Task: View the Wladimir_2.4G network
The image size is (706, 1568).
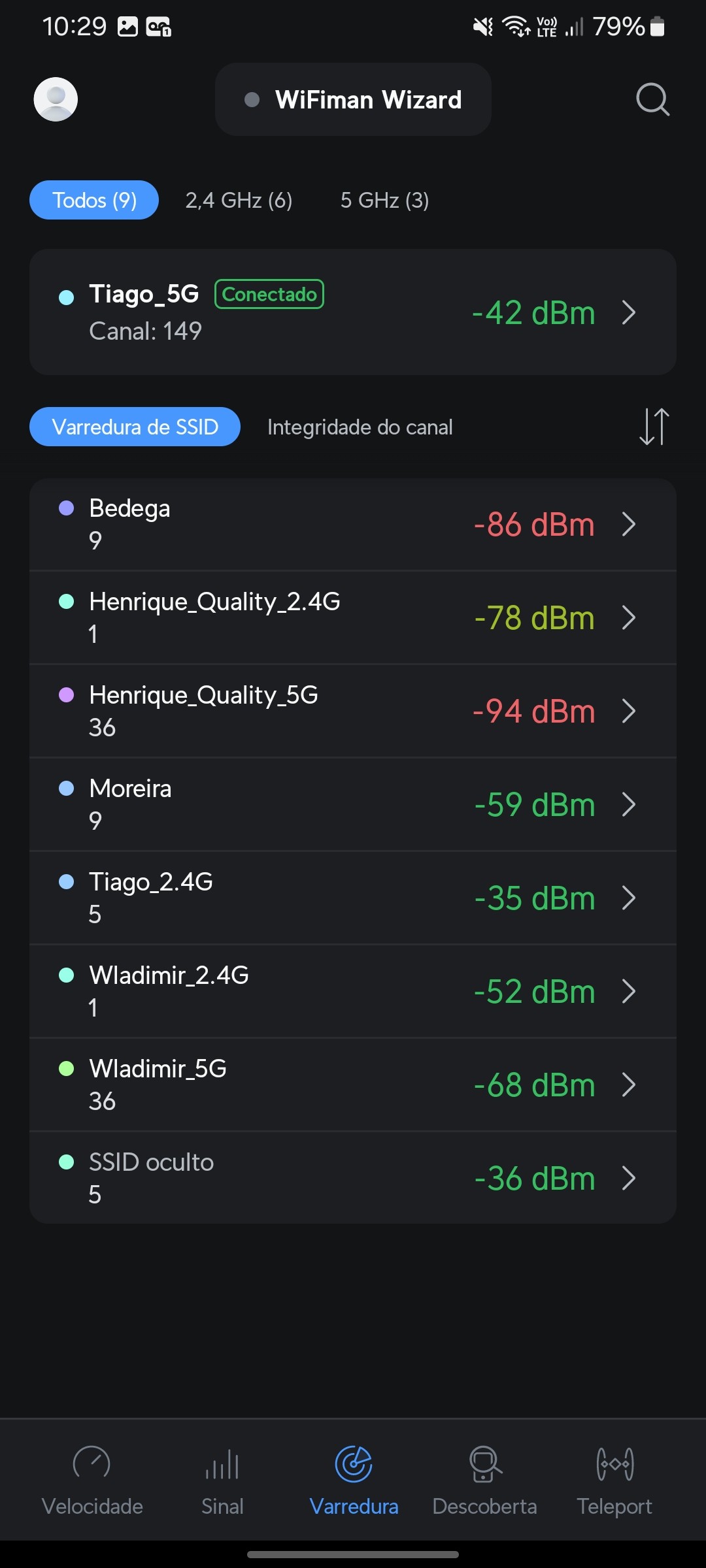Action: pos(353,992)
